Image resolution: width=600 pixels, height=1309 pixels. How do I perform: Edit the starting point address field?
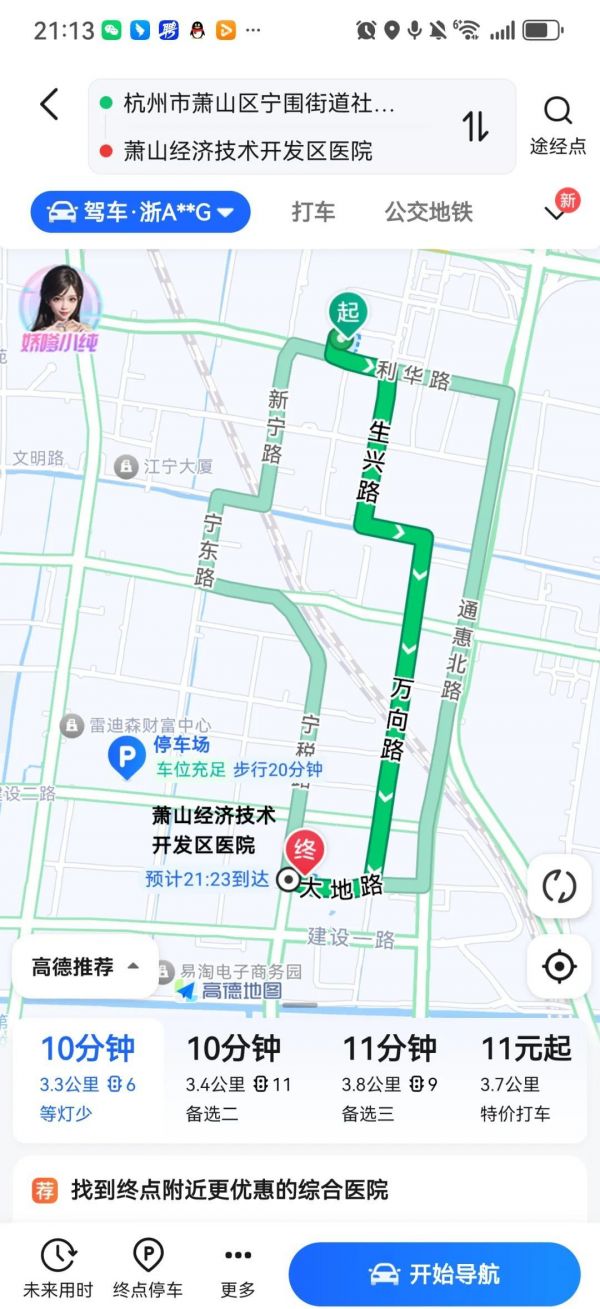(x=260, y=103)
